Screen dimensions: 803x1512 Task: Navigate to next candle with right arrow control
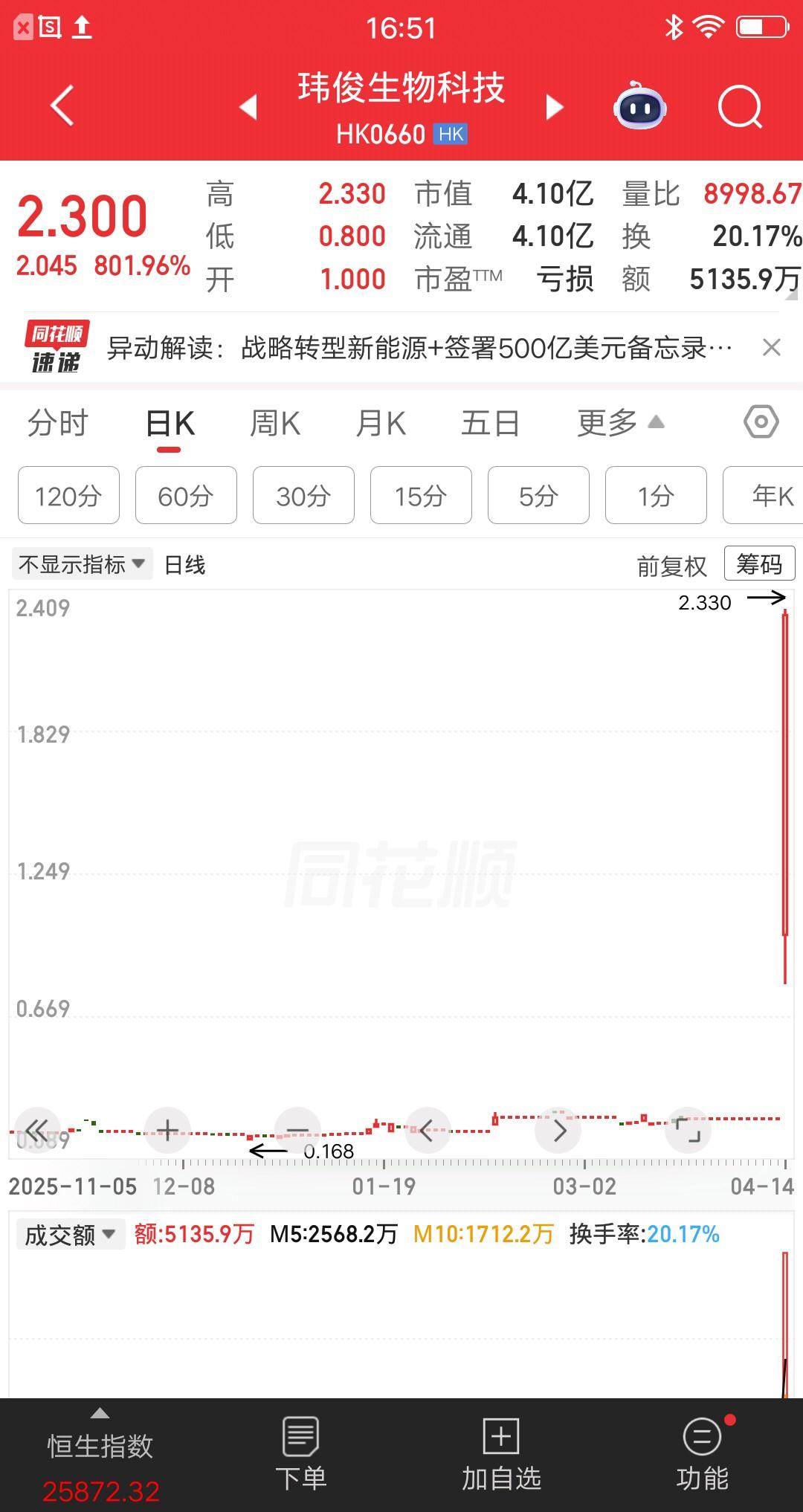(x=558, y=1129)
